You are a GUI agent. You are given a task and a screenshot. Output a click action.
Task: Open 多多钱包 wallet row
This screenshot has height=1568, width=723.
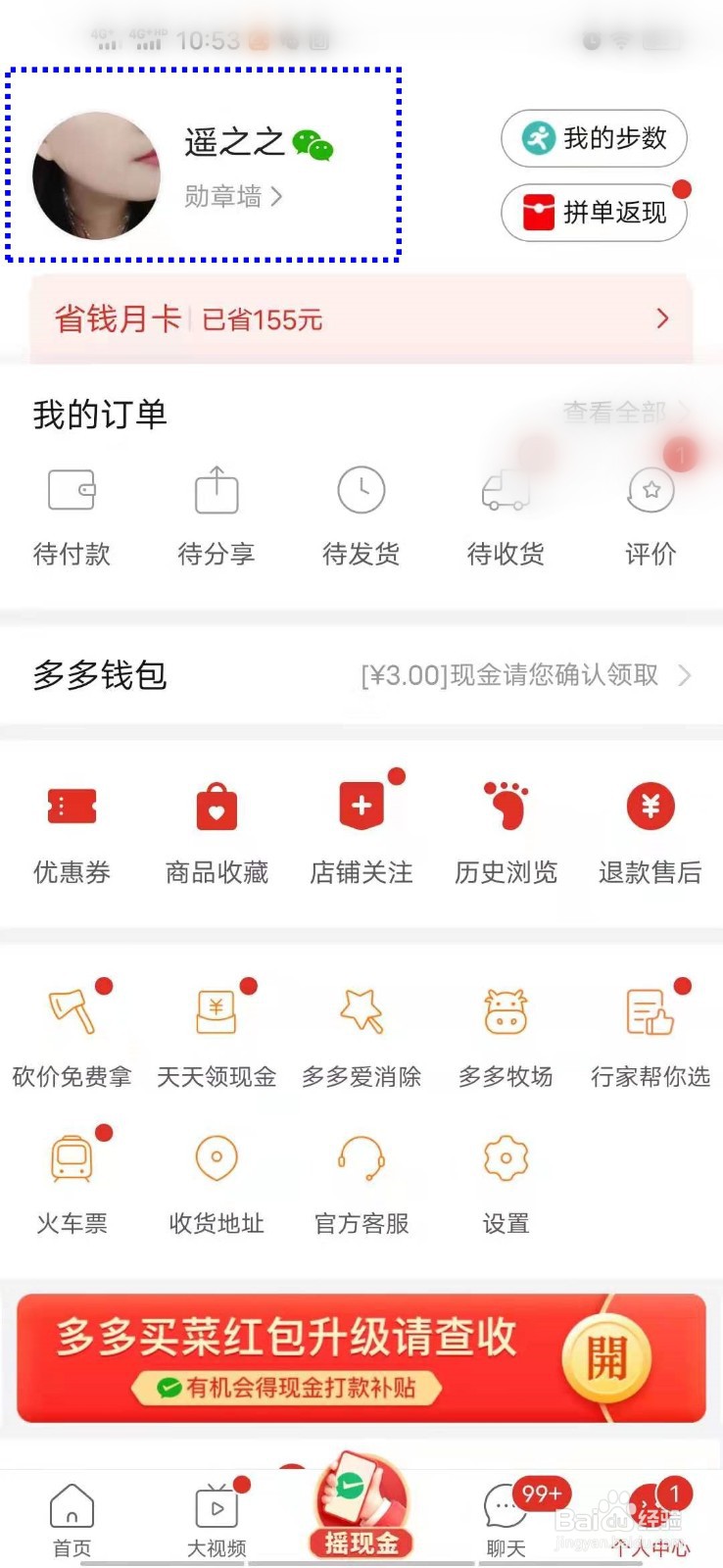tap(361, 675)
